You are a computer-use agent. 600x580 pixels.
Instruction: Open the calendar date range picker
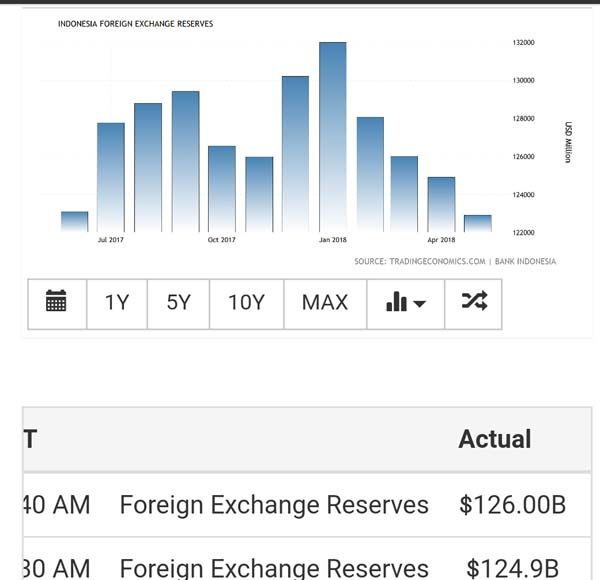click(56, 303)
